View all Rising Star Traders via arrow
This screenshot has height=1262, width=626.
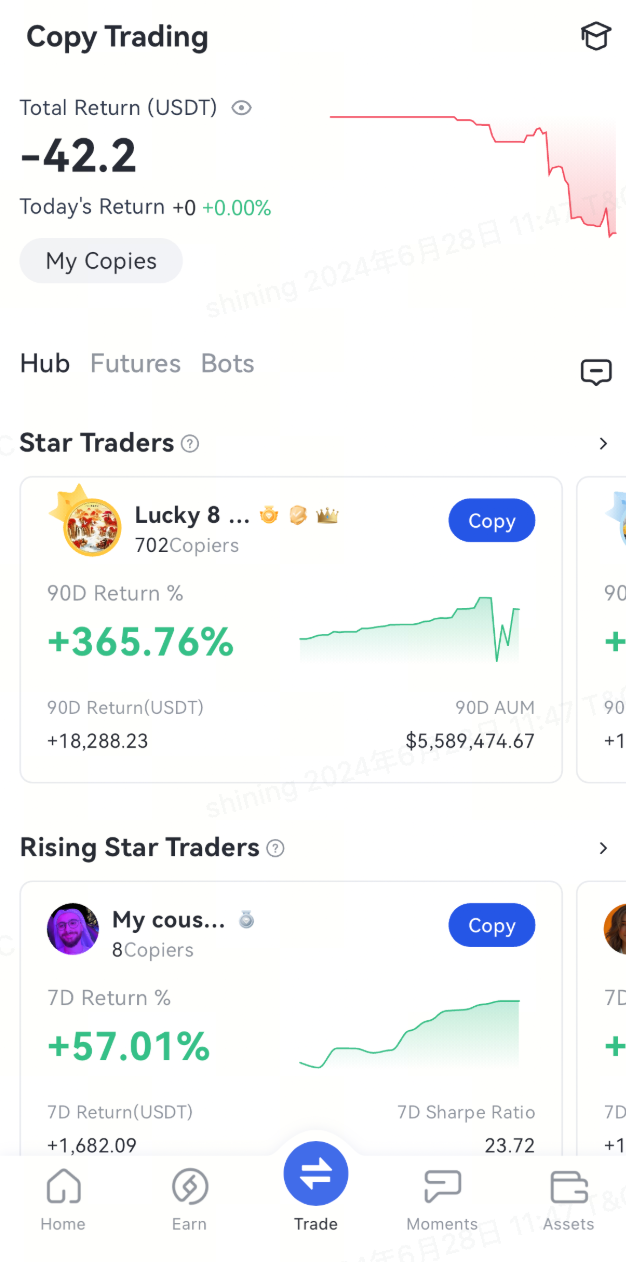[x=603, y=848]
